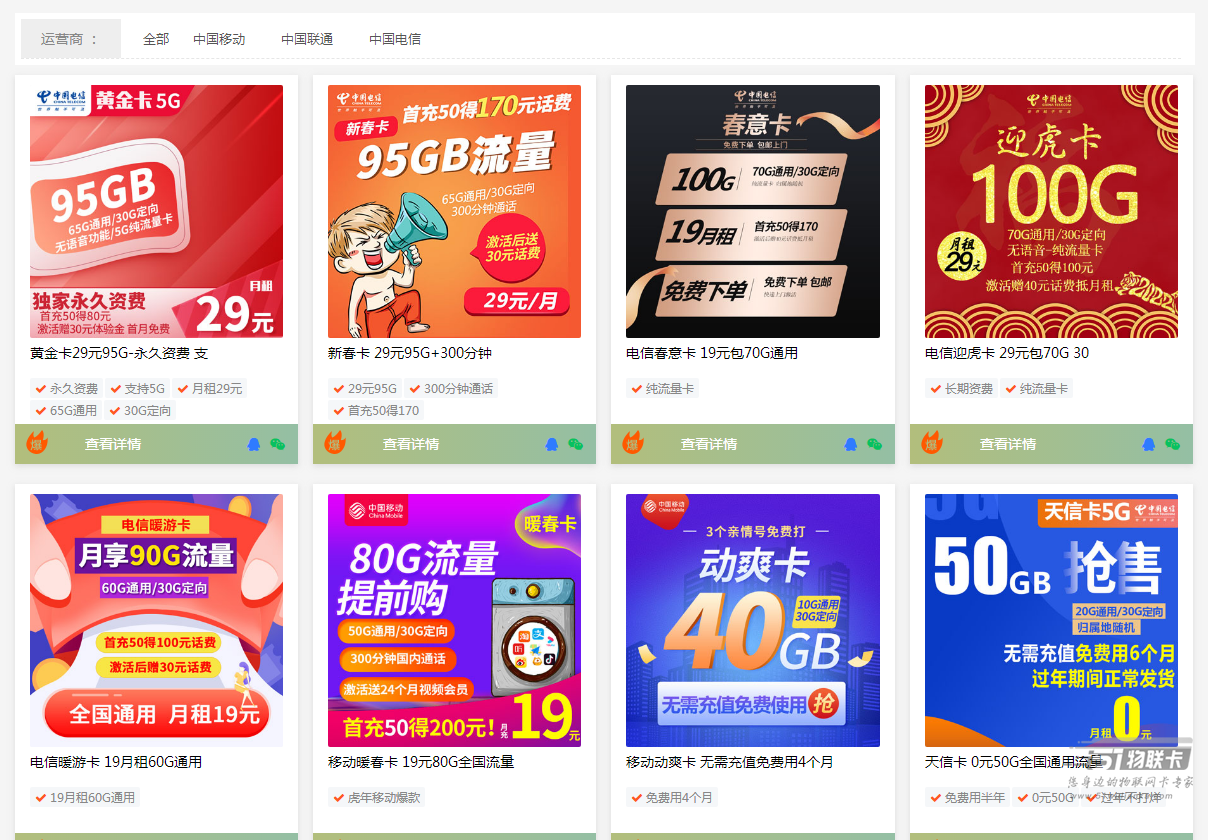Share 新春卡 via the WeChat icon
1208x840 pixels.
pyautogui.click(x=575, y=444)
